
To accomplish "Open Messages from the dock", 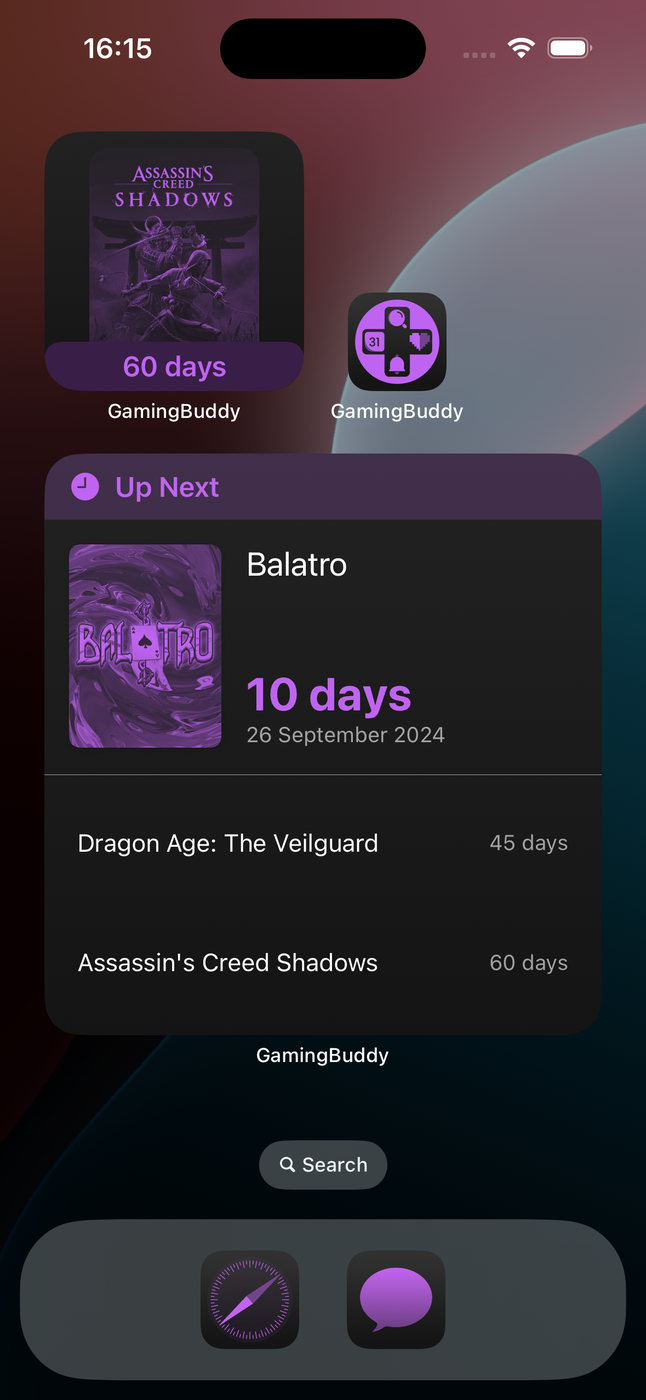I will 396,1300.
